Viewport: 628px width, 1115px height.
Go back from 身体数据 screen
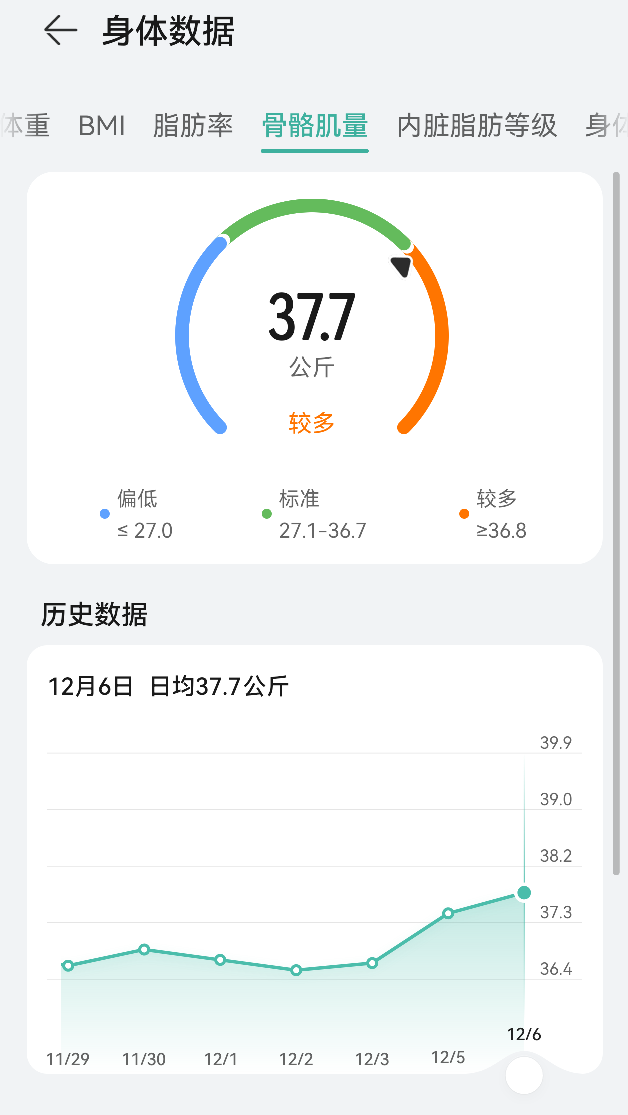click(x=60, y=31)
